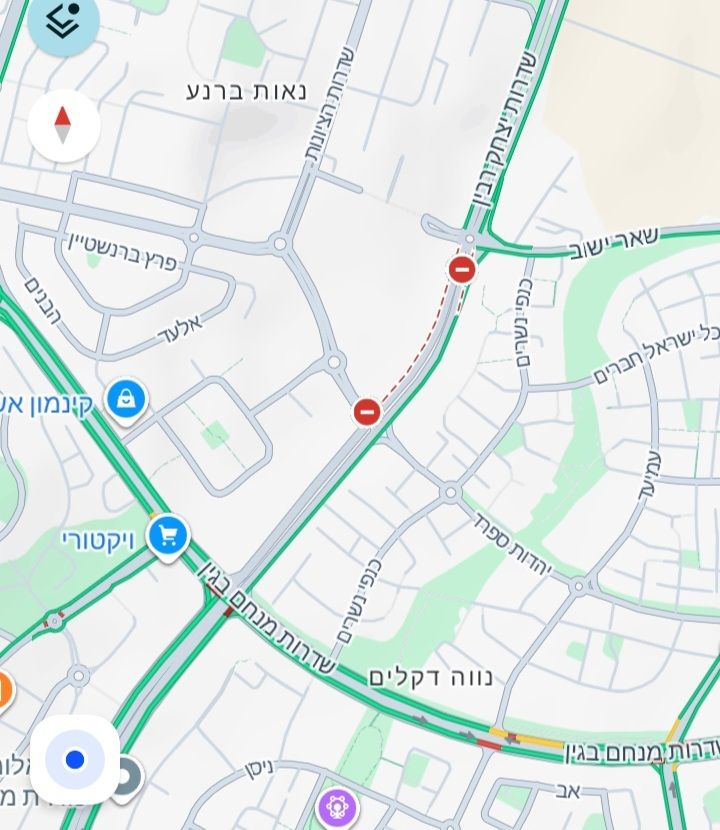The image size is (720, 830).
Task: Open the קינמון shopping pin
Action: click(x=127, y=400)
